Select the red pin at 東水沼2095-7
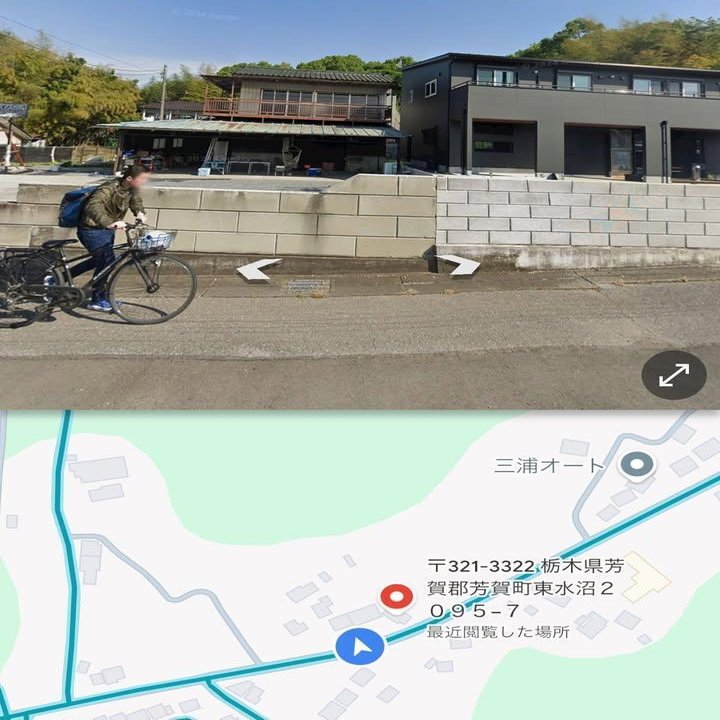 [x=397, y=598]
